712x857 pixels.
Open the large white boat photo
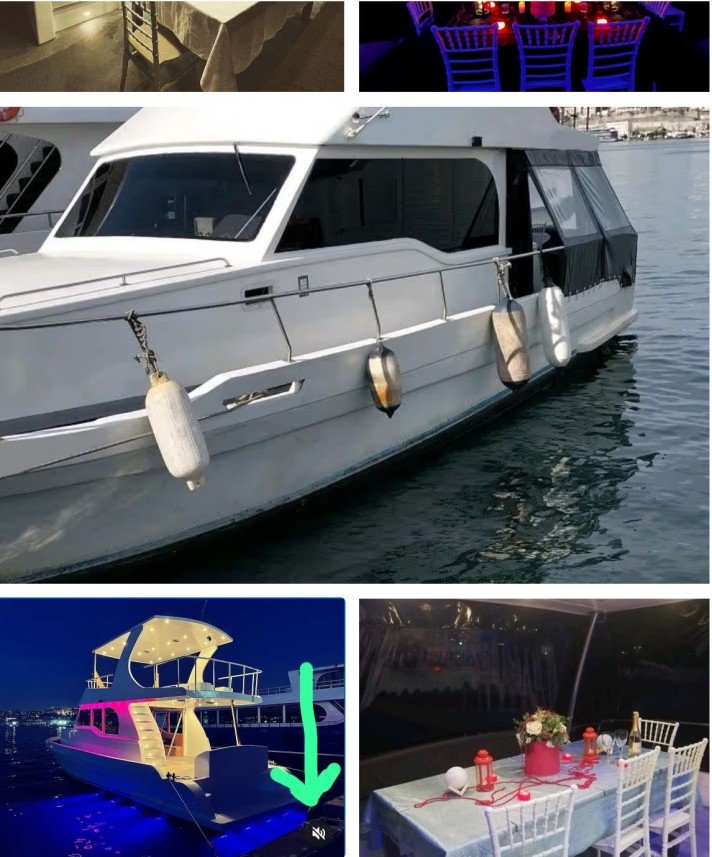355,344
